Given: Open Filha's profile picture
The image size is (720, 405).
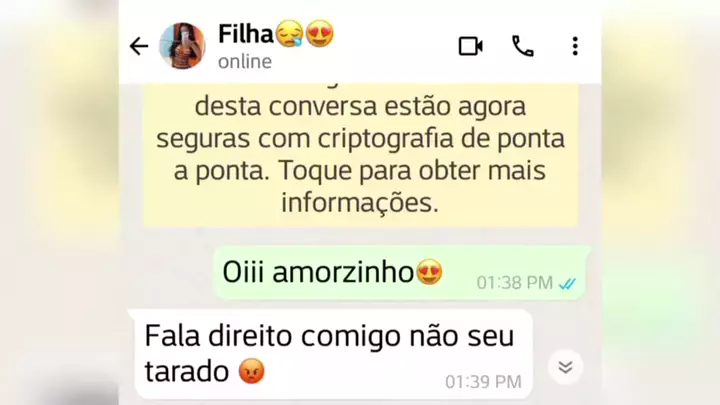Looking at the screenshot, I should point(182,46).
